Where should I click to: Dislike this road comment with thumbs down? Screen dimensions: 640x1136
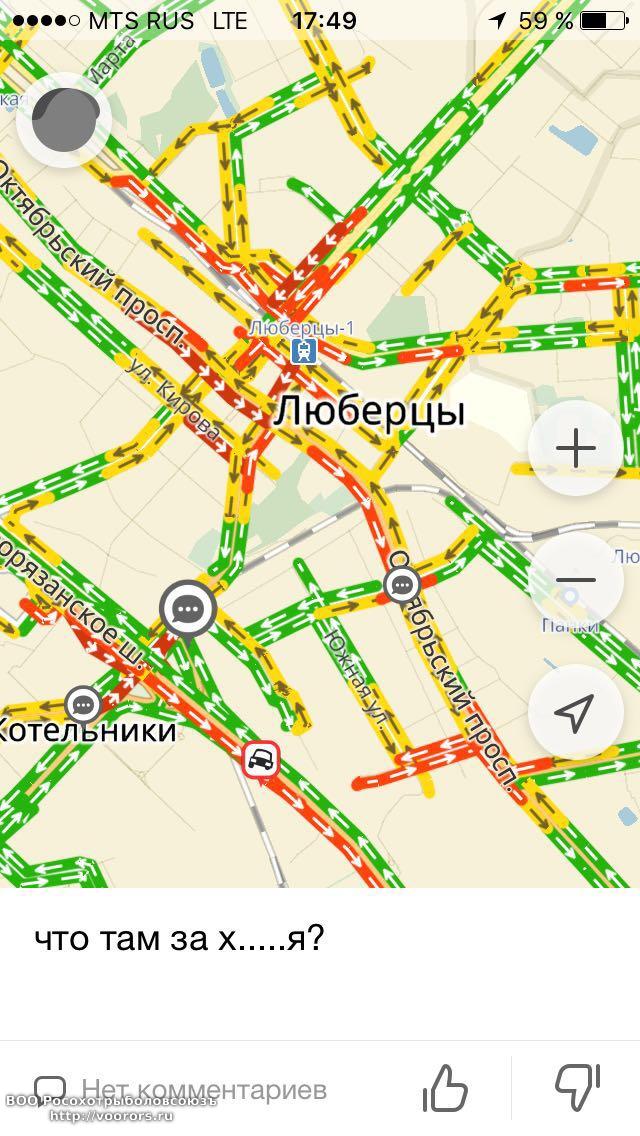(578, 1088)
